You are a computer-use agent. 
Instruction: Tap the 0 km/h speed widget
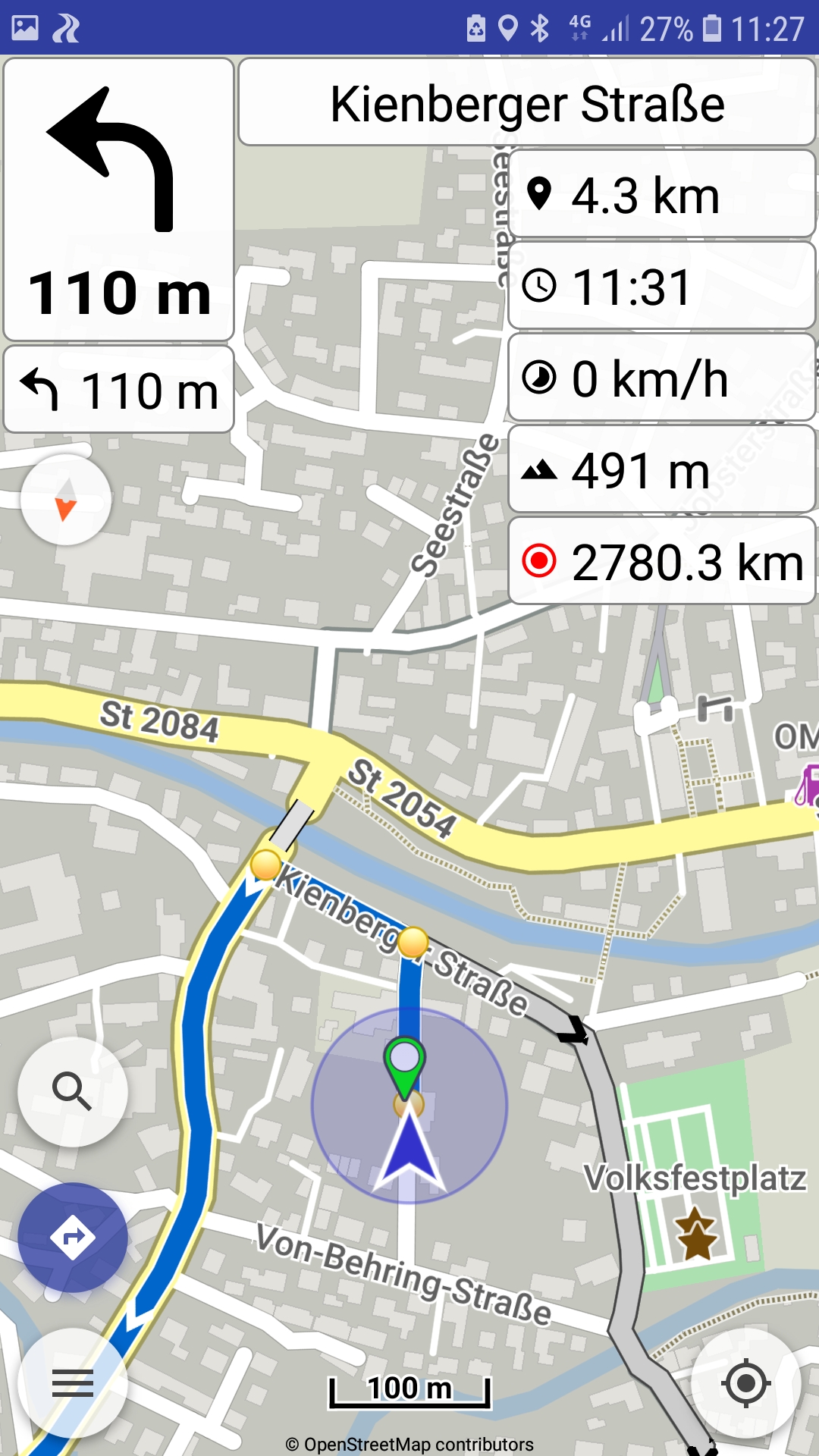662,378
